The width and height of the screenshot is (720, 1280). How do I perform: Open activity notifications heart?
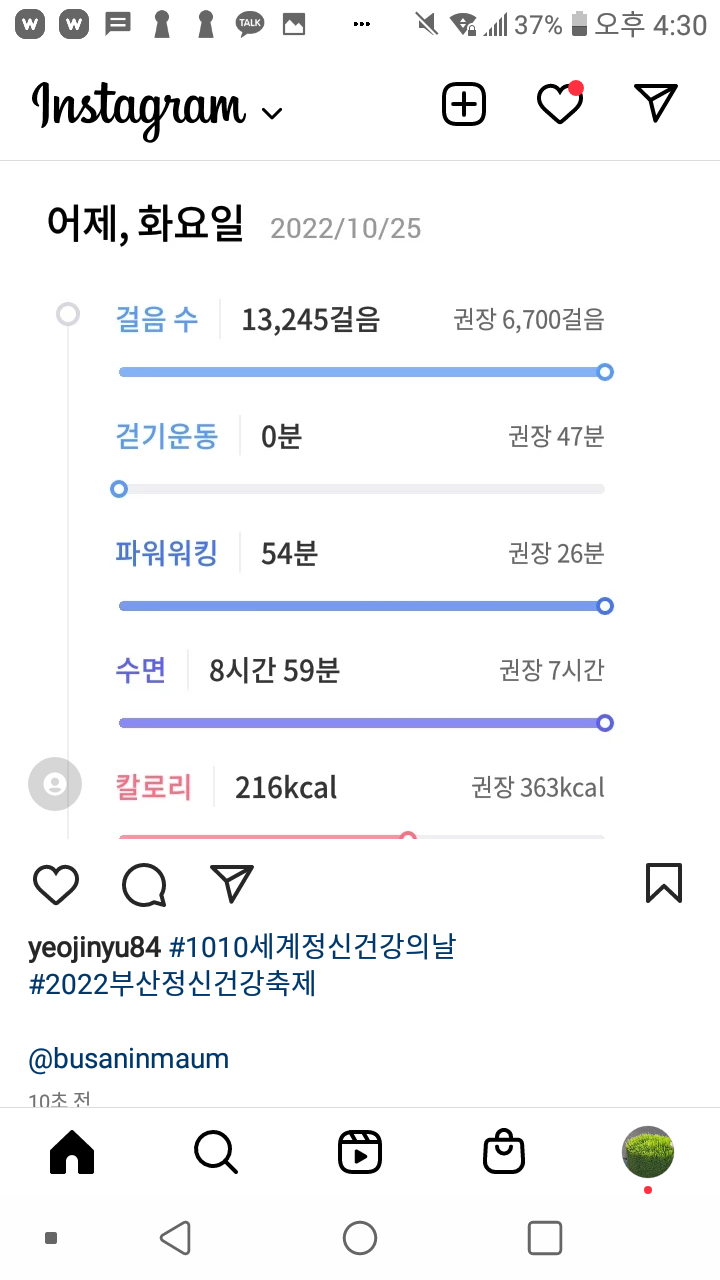pos(559,104)
